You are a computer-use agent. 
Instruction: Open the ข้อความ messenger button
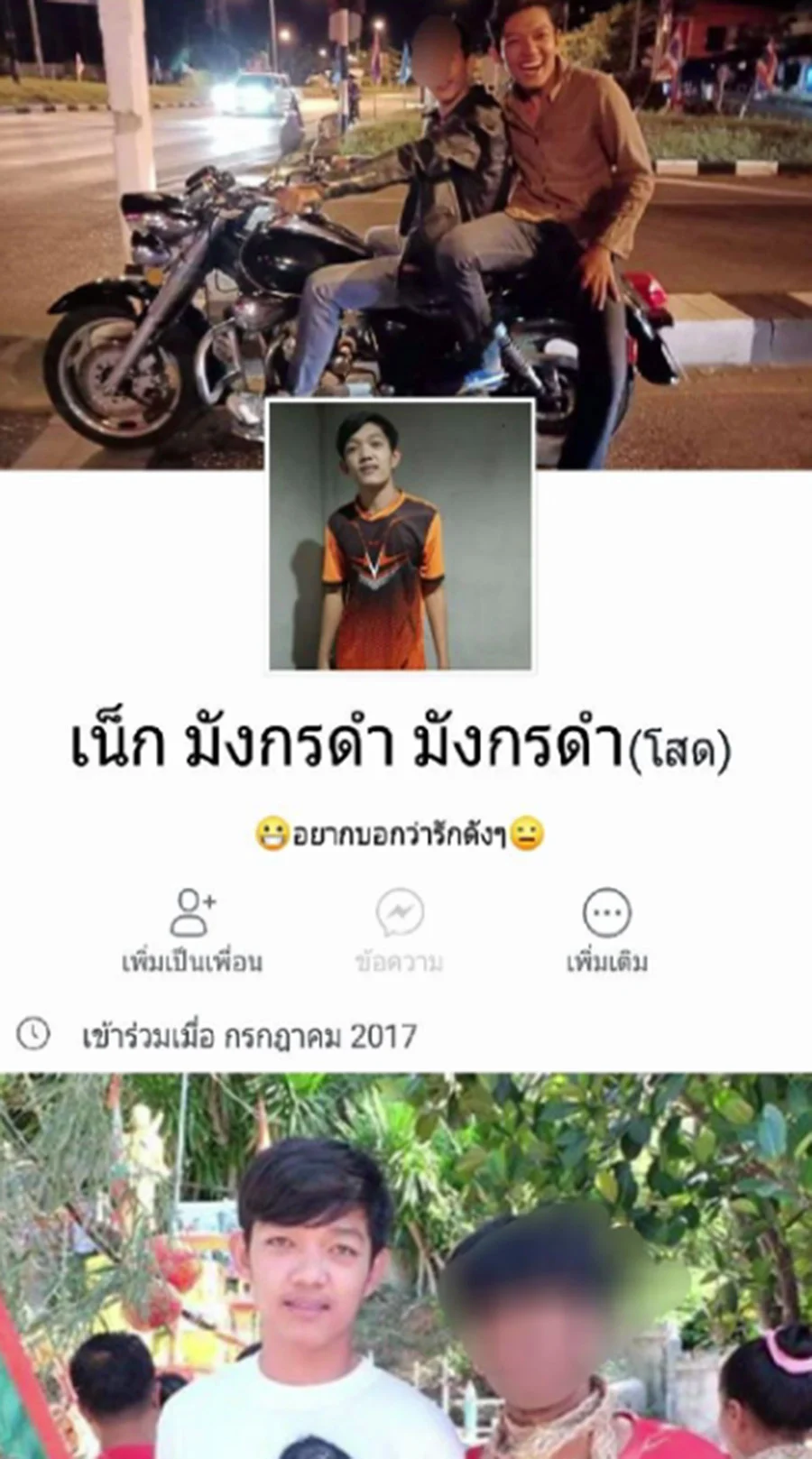pyautogui.click(x=400, y=929)
